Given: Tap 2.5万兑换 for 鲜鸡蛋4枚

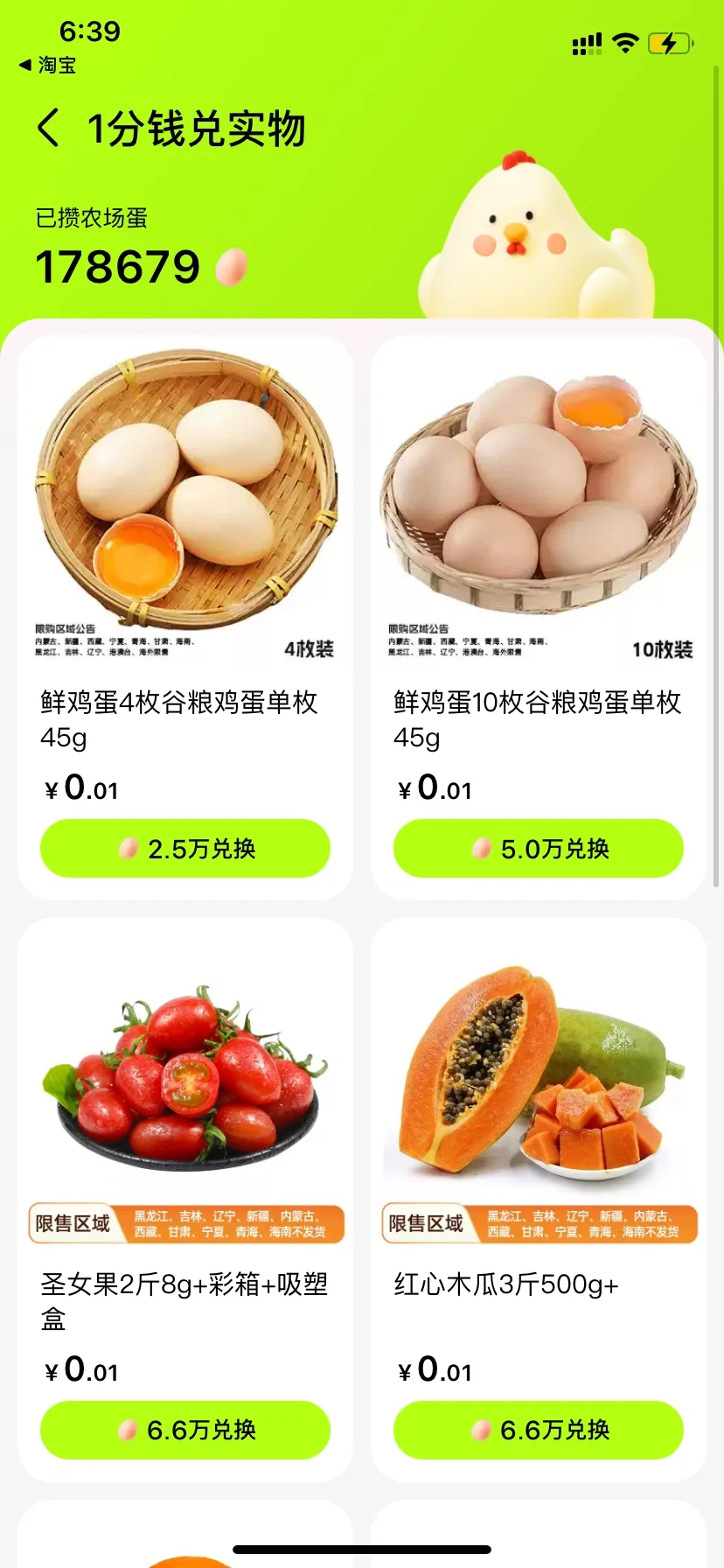Looking at the screenshot, I should point(185,848).
